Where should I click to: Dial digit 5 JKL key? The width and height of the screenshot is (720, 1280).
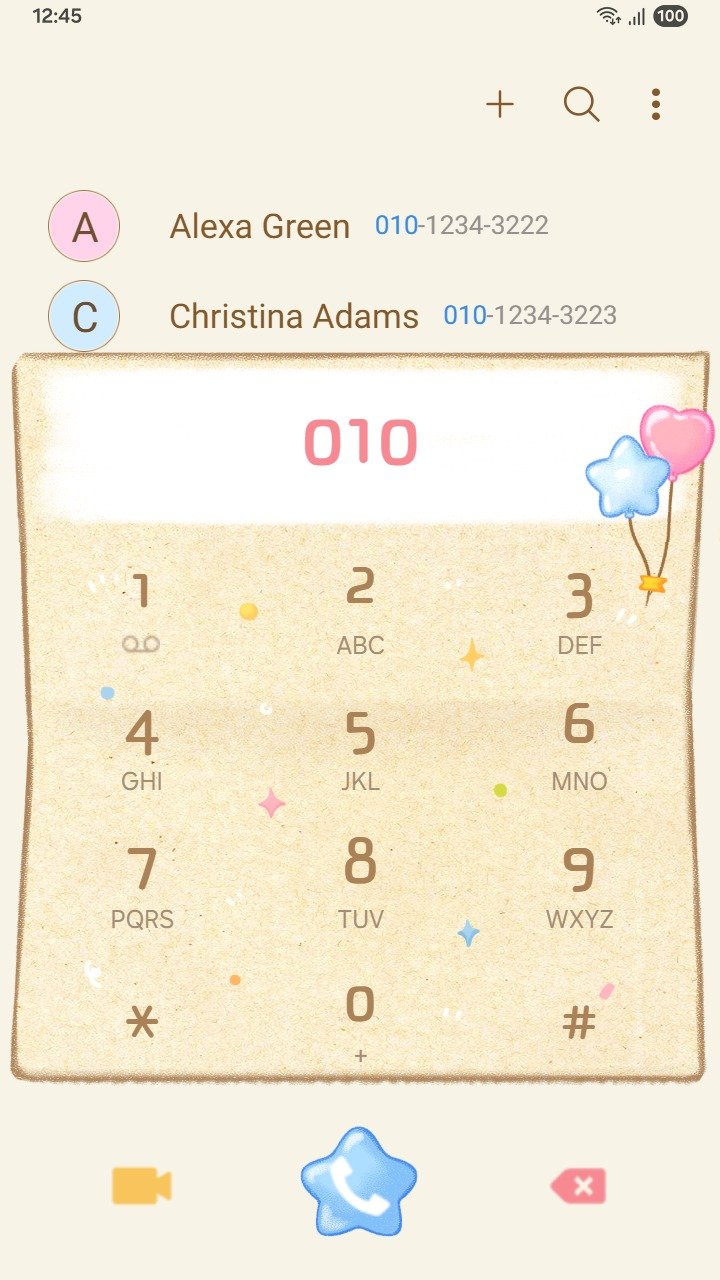click(x=360, y=748)
